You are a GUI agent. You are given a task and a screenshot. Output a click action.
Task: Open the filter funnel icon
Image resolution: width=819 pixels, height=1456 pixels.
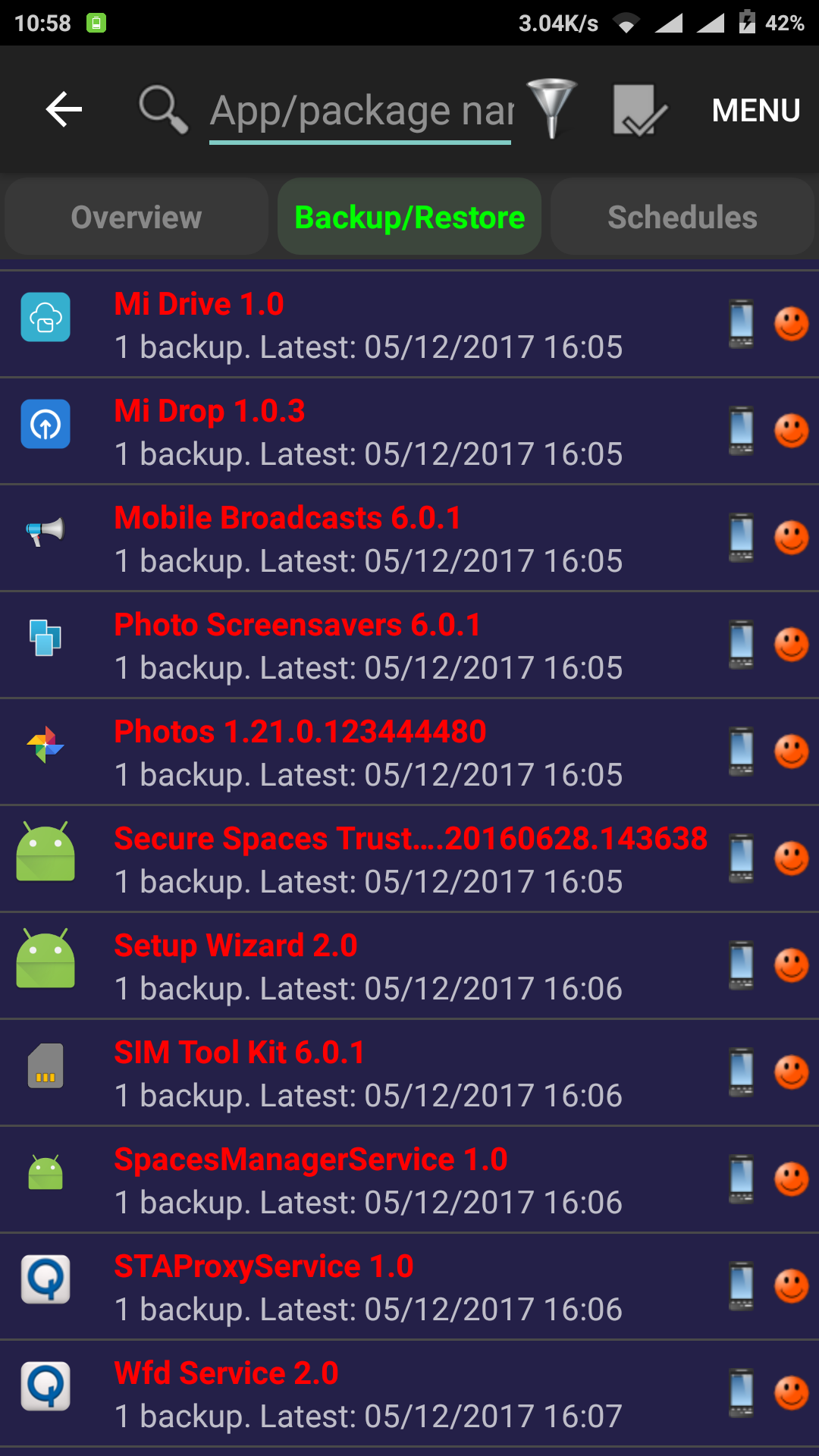(552, 109)
